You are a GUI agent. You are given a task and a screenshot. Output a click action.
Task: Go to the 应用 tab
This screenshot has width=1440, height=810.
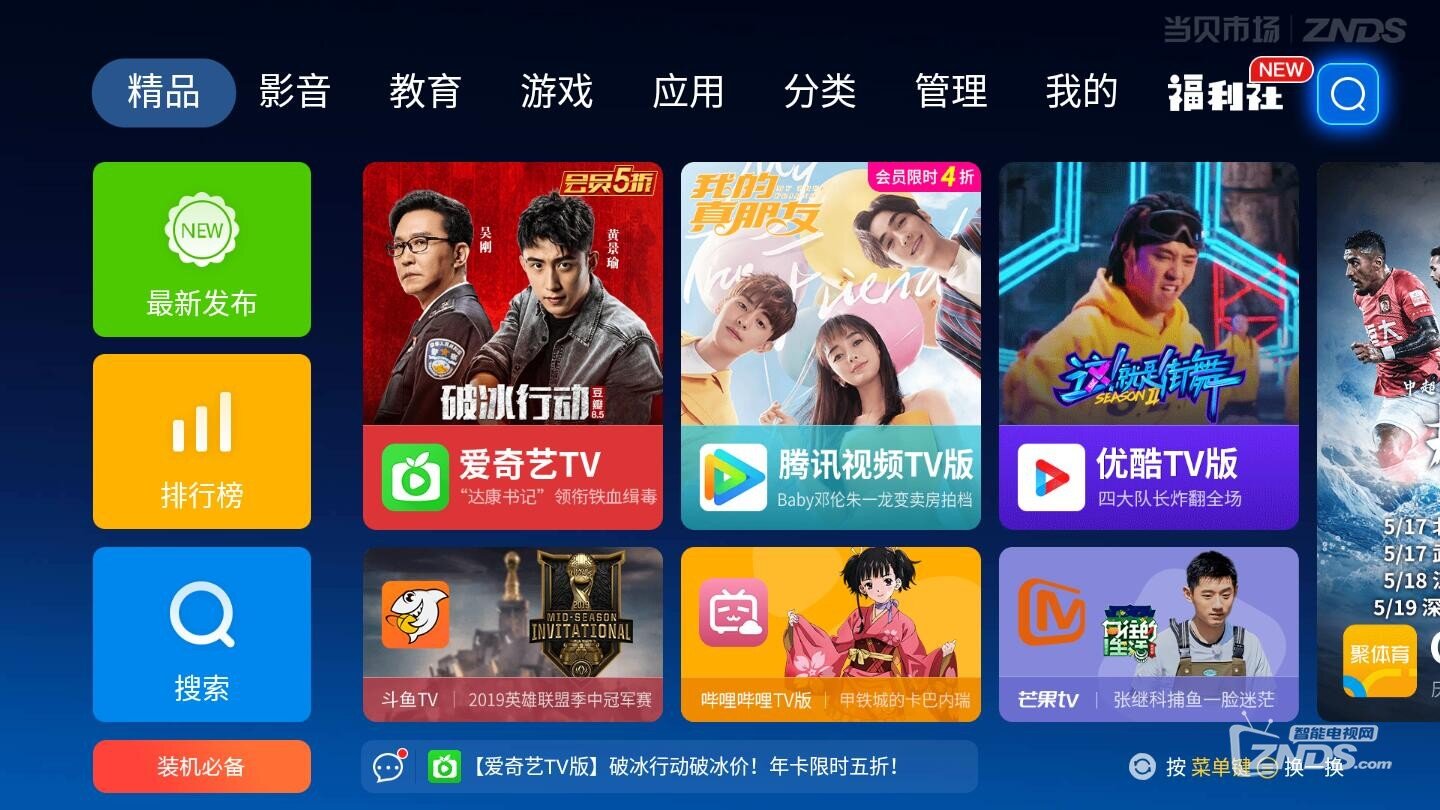[687, 92]
